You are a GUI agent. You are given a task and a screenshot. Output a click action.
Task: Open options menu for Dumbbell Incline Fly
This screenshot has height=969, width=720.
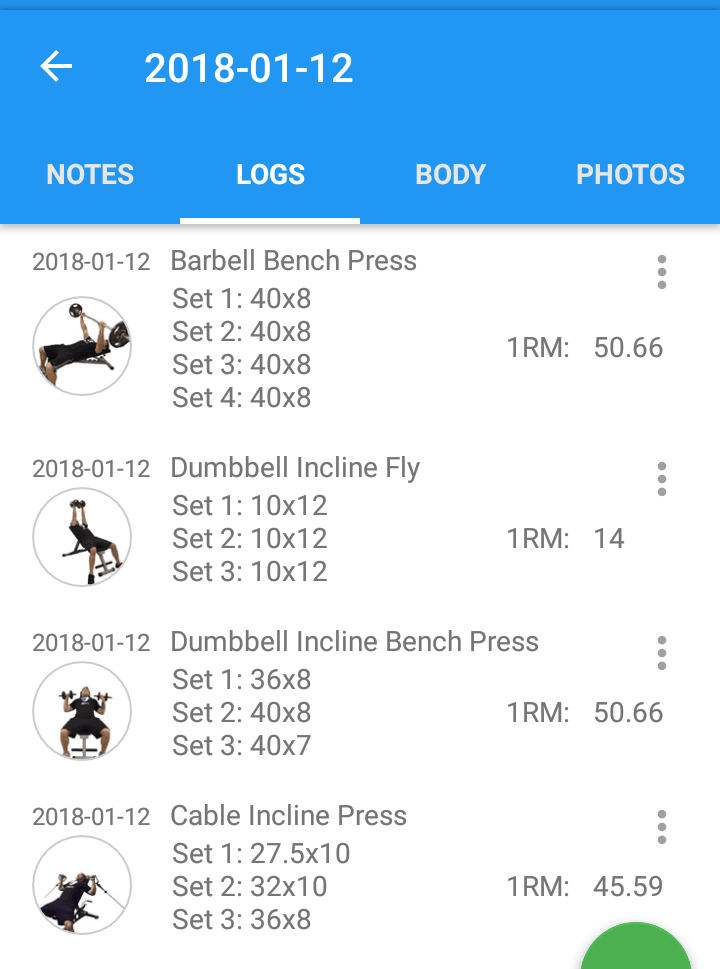pos(661,479)
